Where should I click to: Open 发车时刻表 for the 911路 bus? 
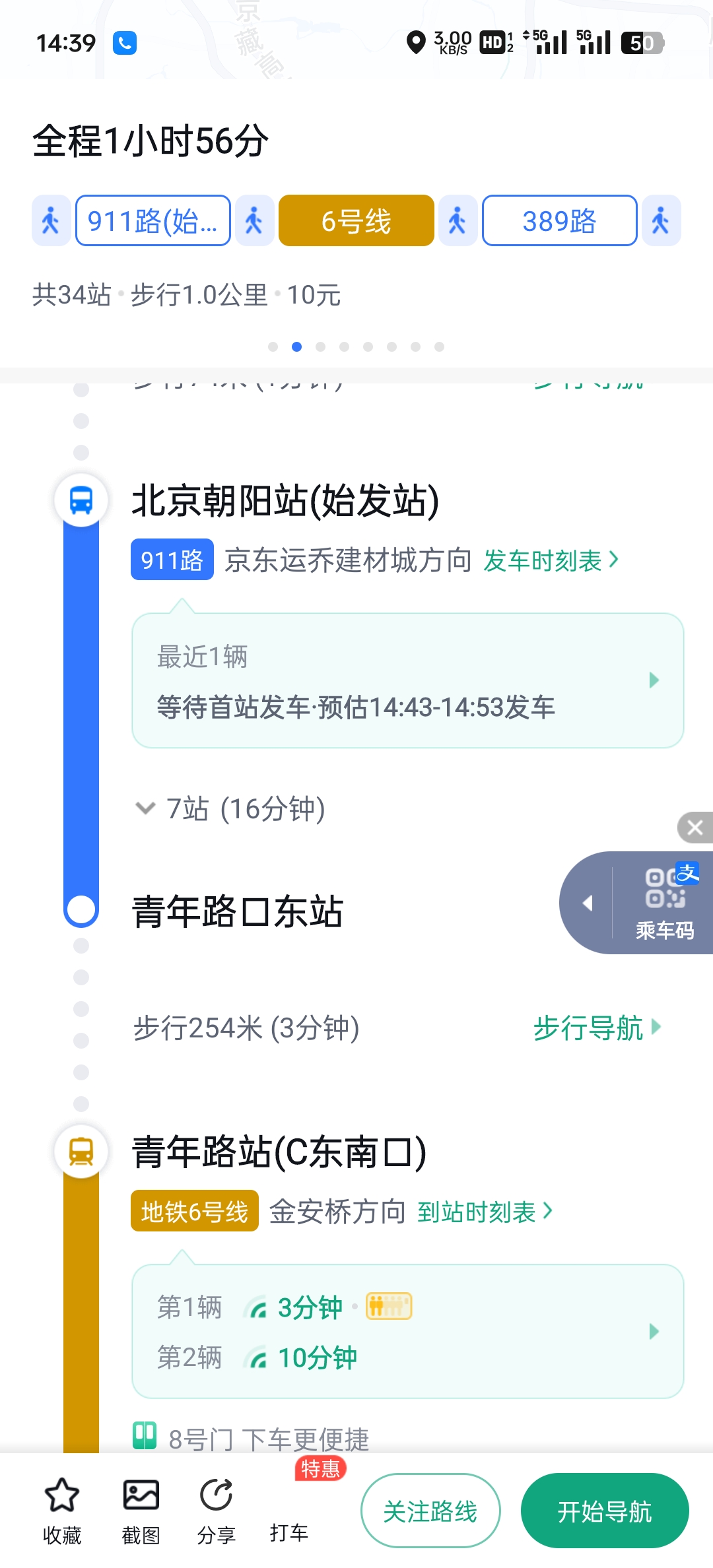(551, 561)
